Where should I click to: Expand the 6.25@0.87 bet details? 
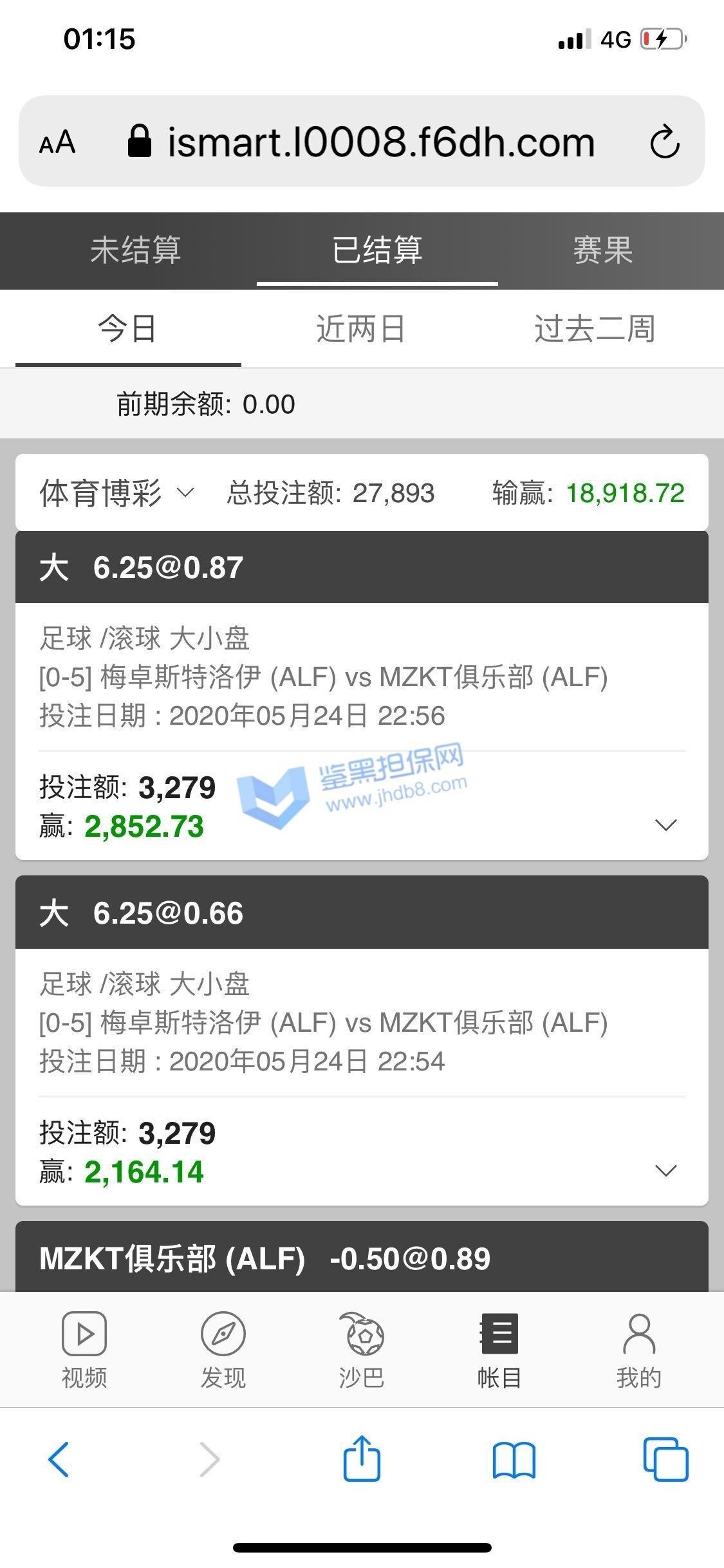click(x=665, y=825)
